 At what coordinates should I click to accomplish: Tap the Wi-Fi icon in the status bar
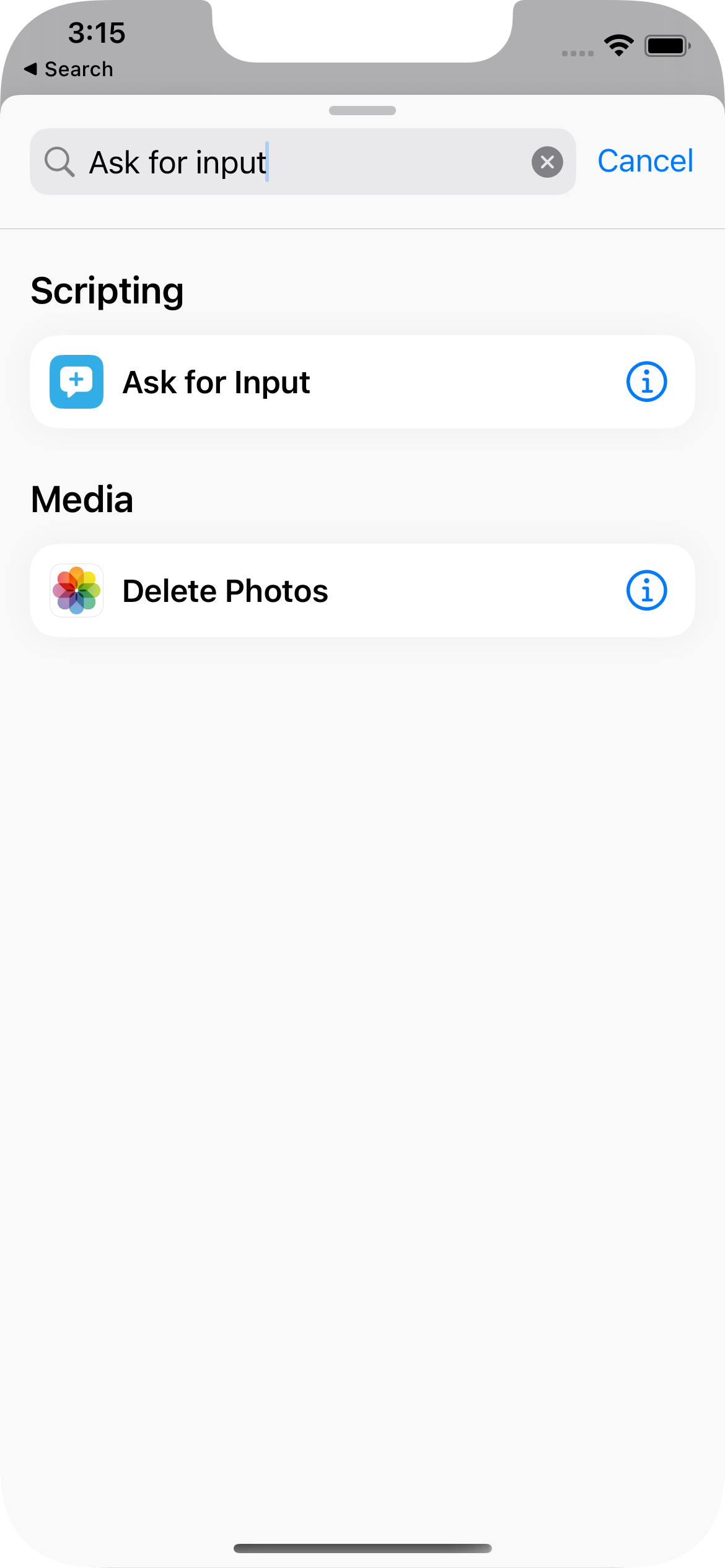(618, 43)
